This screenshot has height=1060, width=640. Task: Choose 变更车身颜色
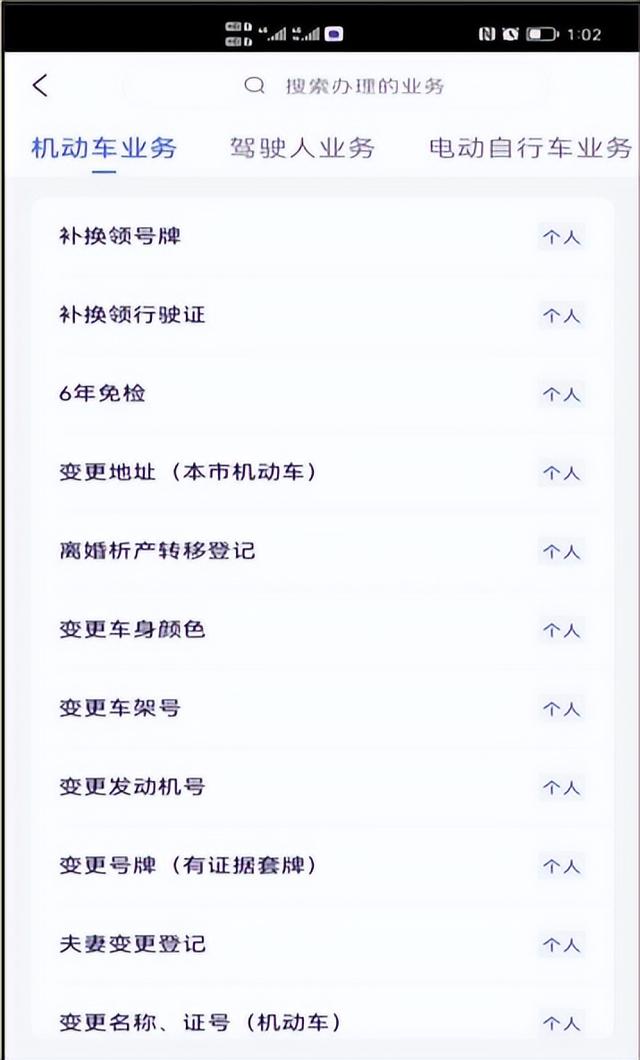coord(322,629)
